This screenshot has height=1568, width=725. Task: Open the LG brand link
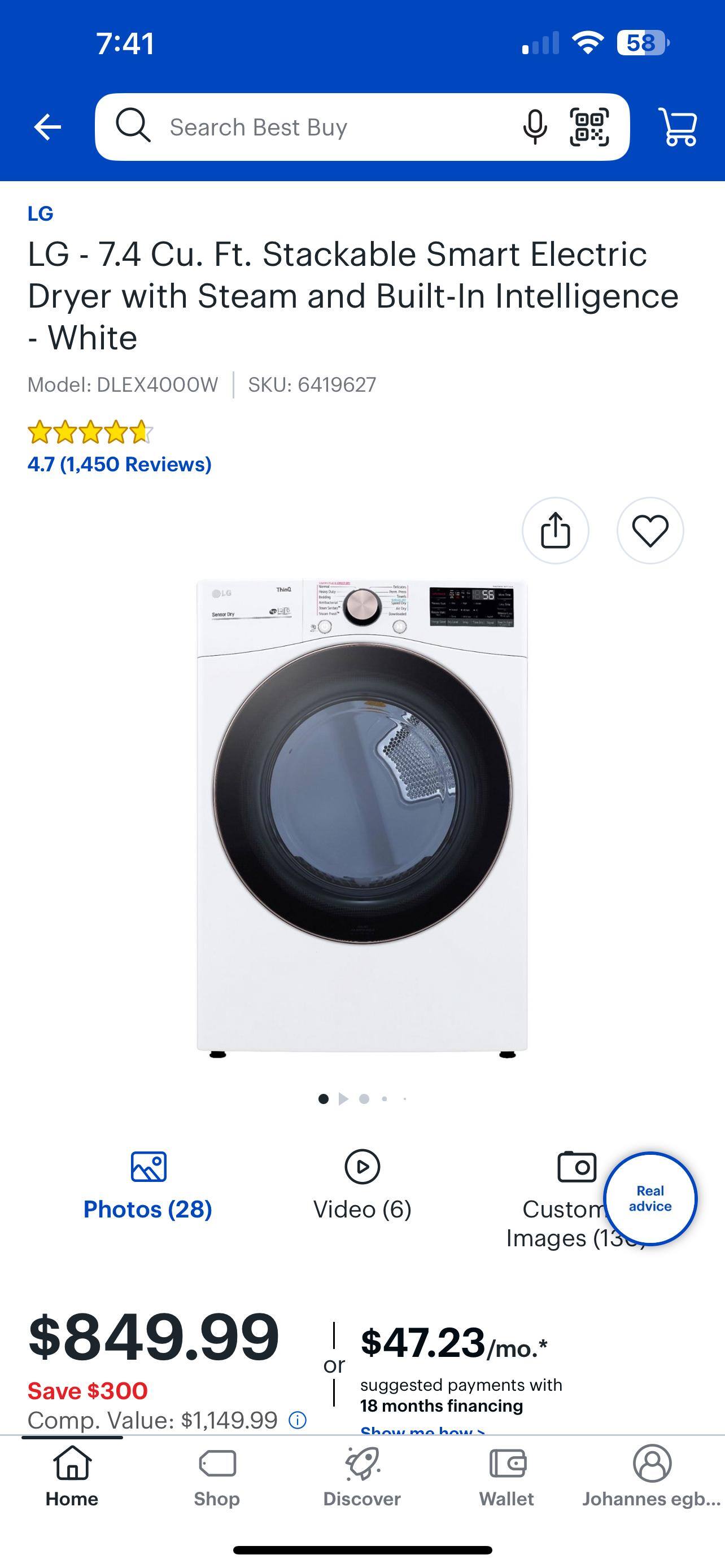click(x=40, y=214)
